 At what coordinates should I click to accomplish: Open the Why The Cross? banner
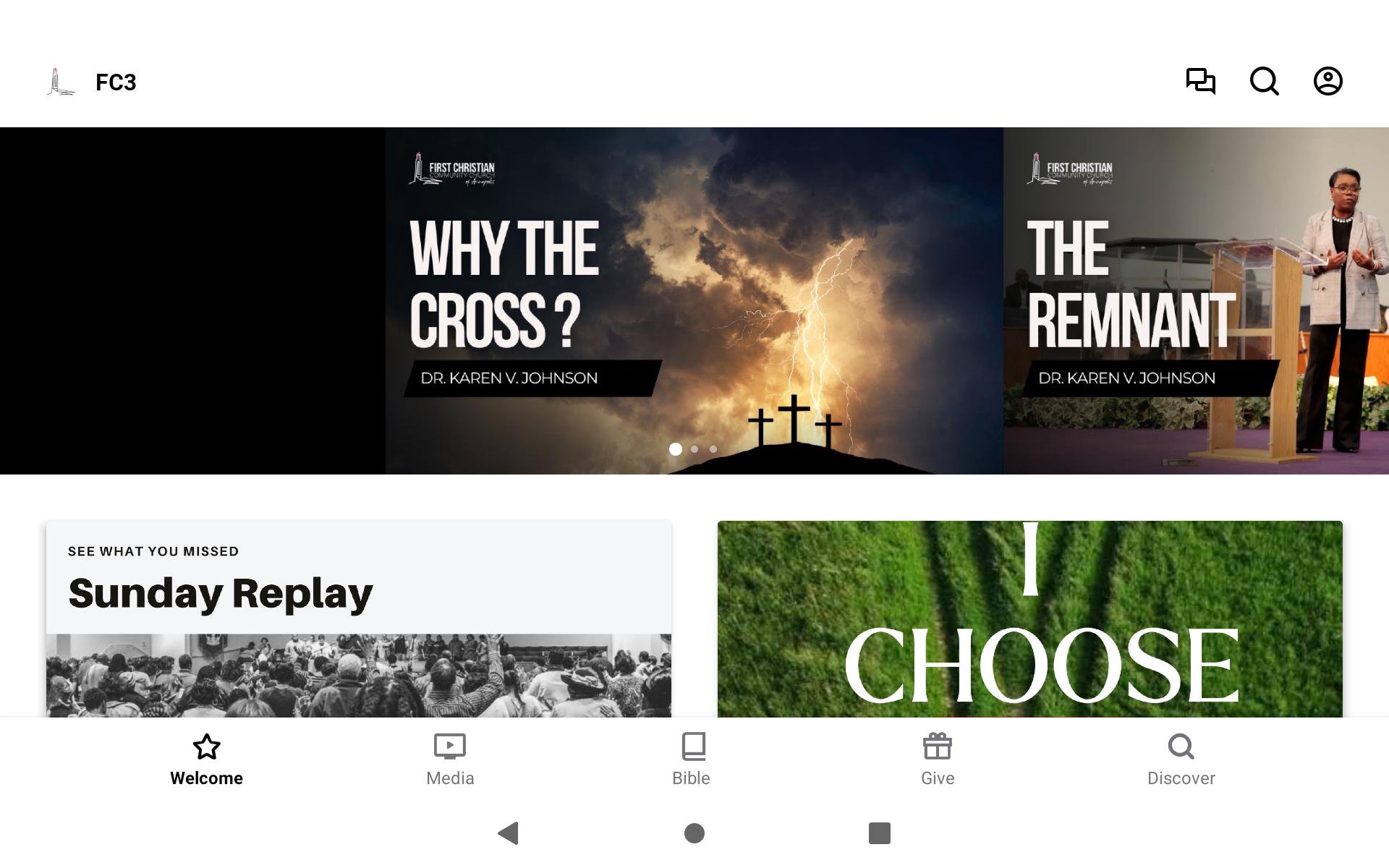tap(693, 300)
